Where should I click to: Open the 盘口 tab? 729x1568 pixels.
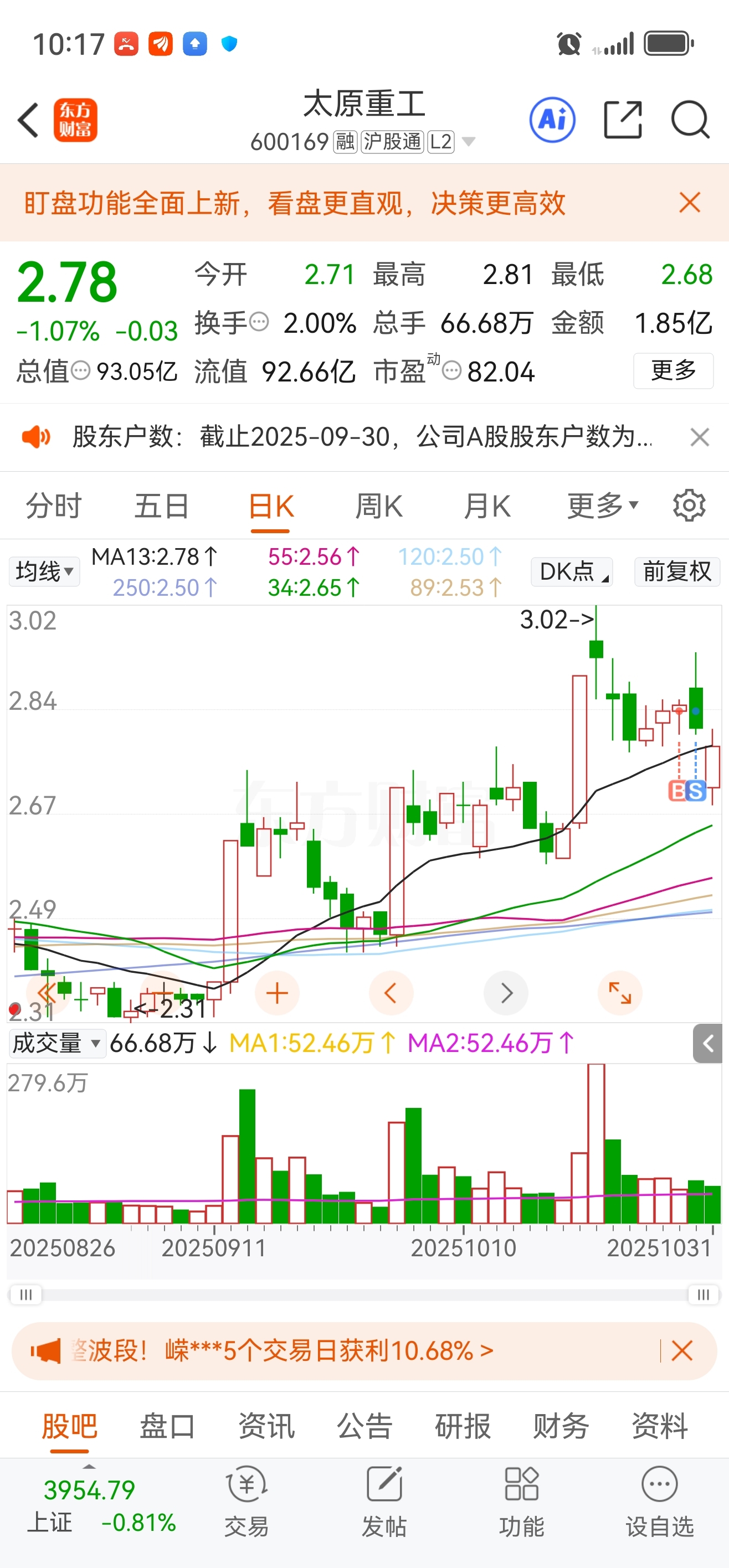coord(167,1426)
